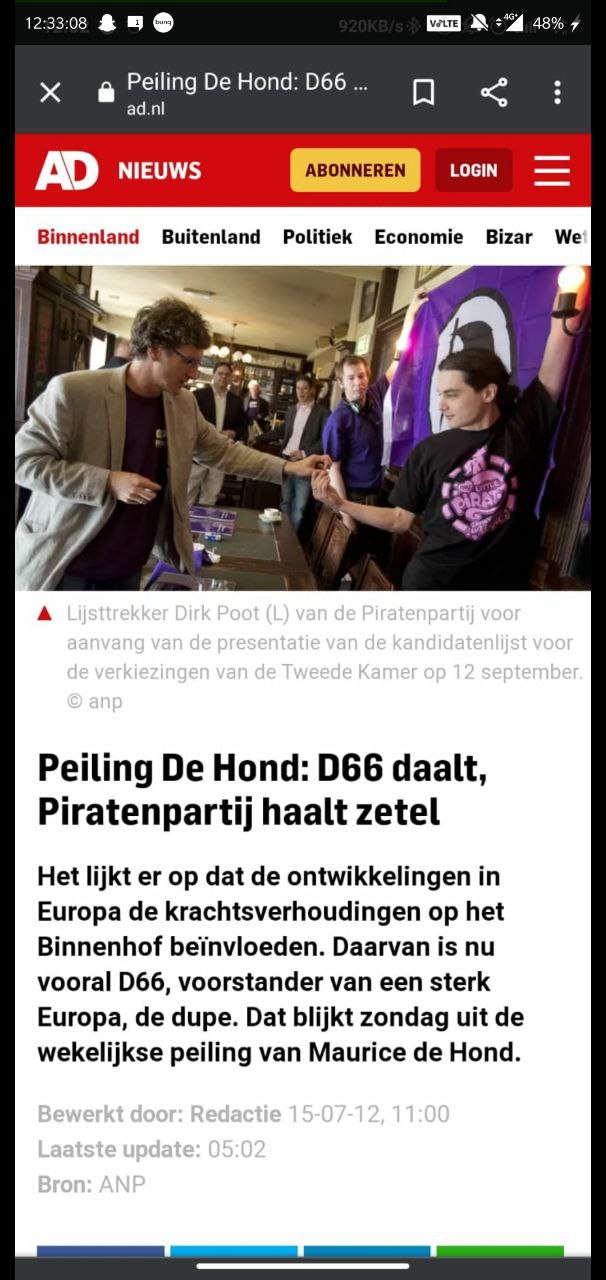Viewport: 606px width, 1280px height.
Task: Close the browser custom tab
Action: click(x=50, y=93)
